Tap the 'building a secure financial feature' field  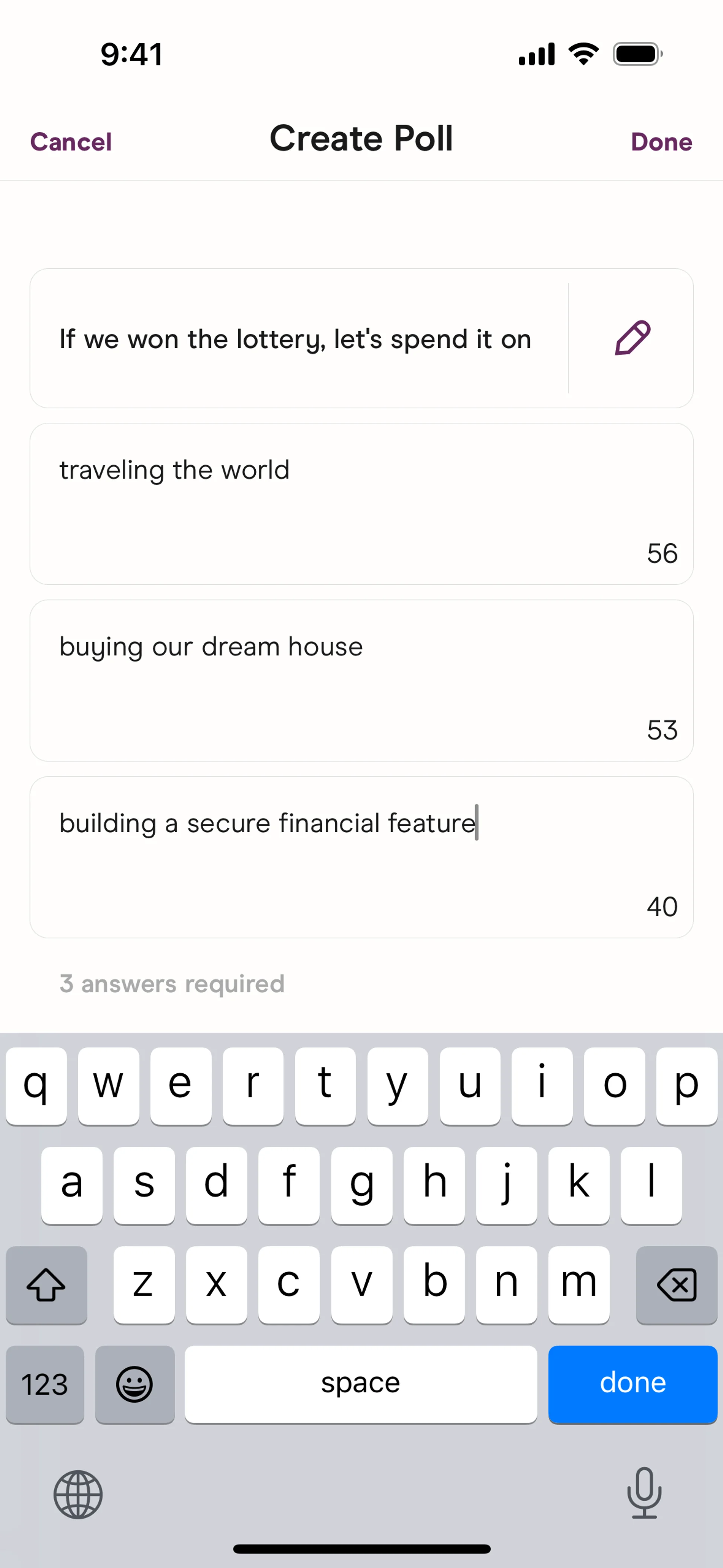(x=361, y=857)
